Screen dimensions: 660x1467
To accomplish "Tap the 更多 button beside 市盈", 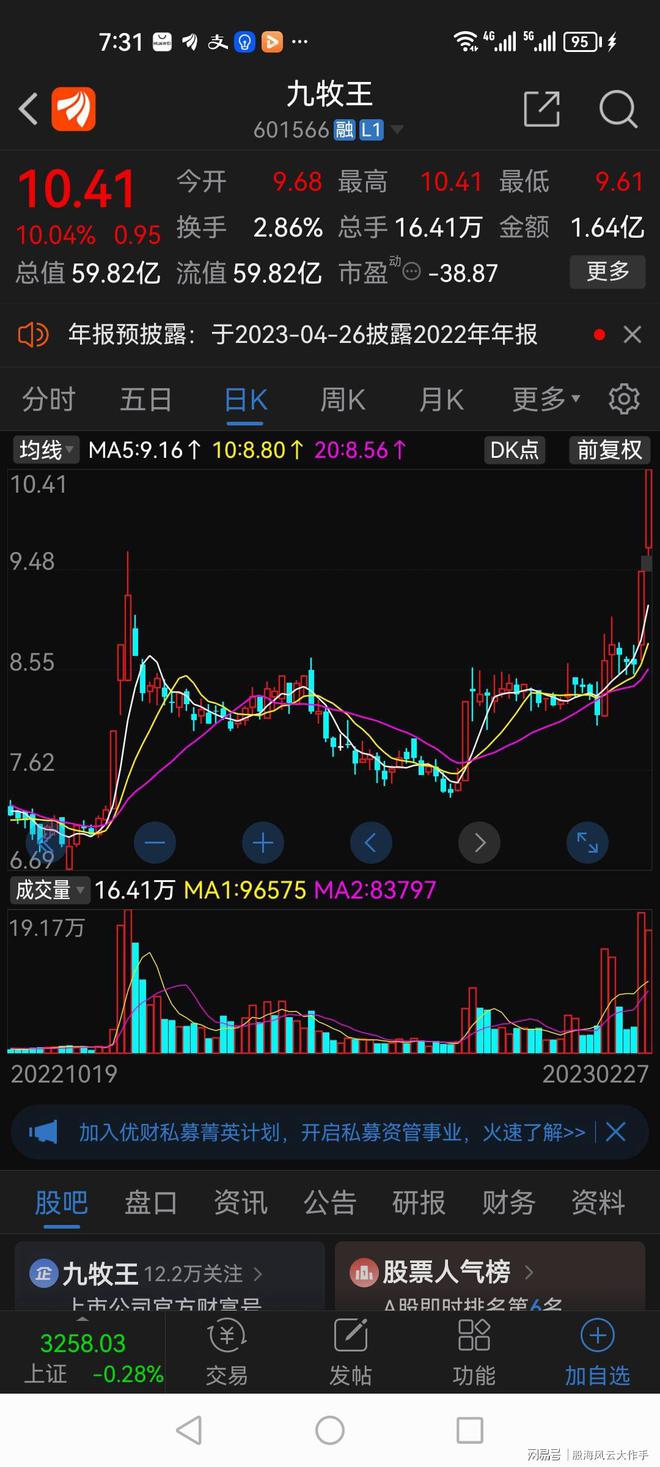I will tap(607, 271).
